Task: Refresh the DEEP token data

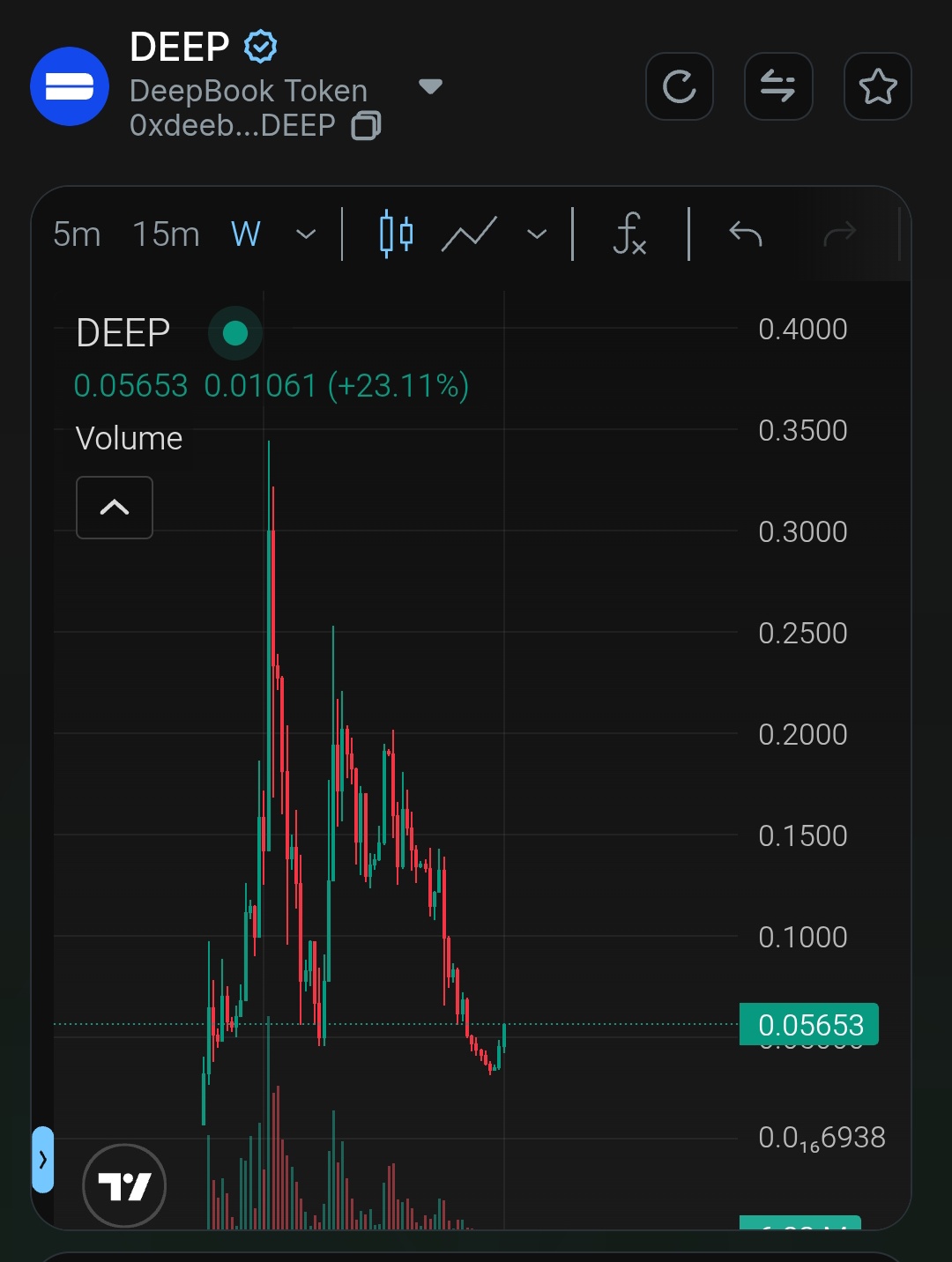Action: pyautogui.click(x=679, y=86)
